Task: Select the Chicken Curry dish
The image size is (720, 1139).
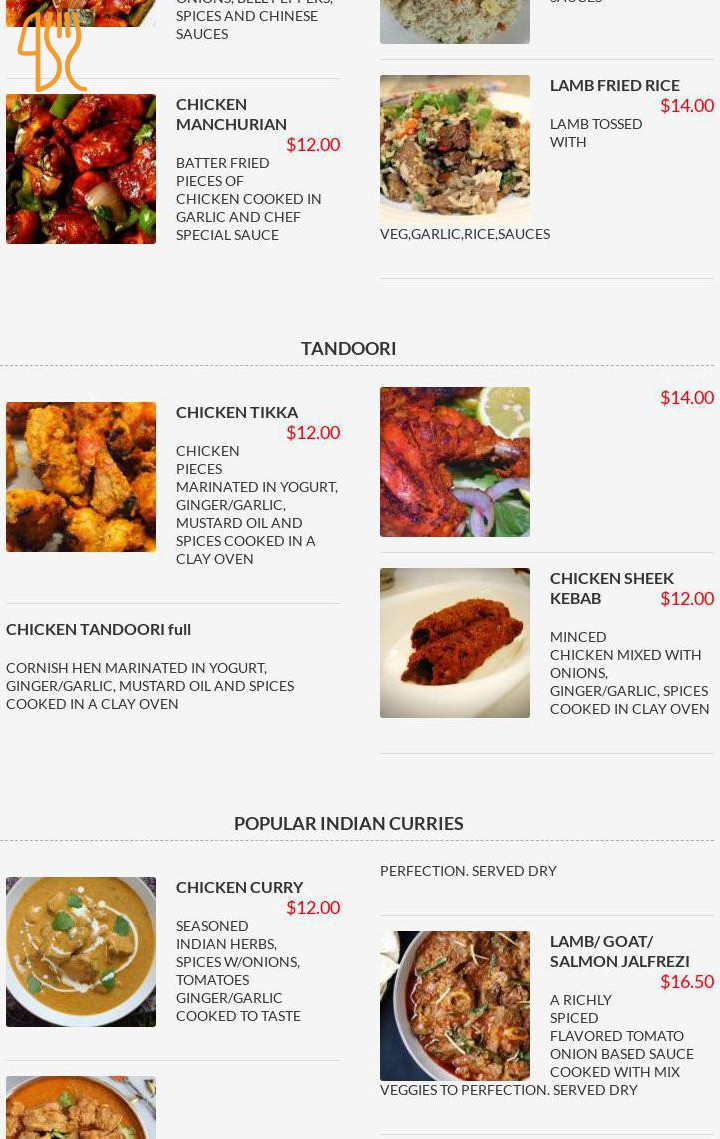Action: pos(240,887)
